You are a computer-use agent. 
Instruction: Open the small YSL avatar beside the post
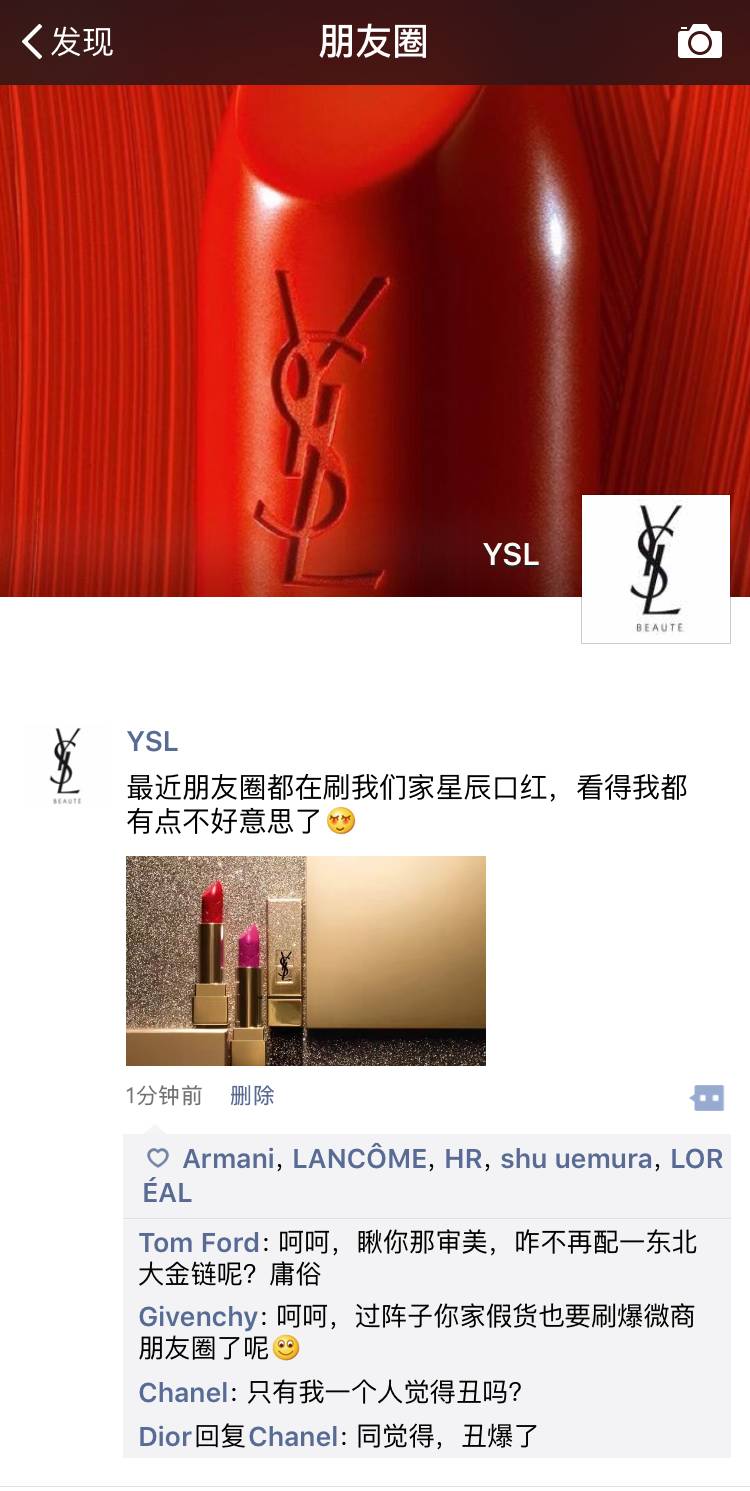(x=67, y=767)
